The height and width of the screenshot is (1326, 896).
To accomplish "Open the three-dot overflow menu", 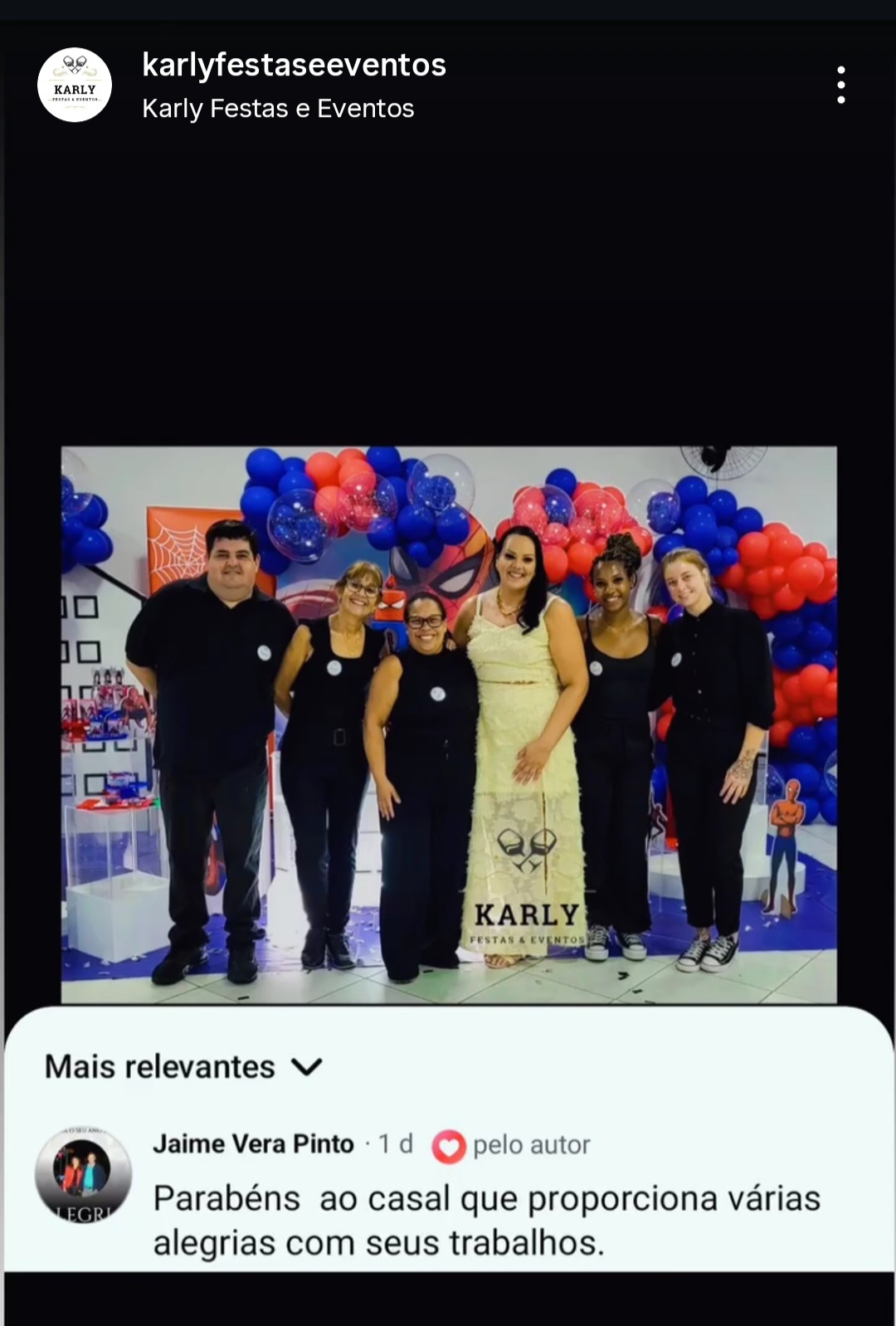I will [840, 85].
